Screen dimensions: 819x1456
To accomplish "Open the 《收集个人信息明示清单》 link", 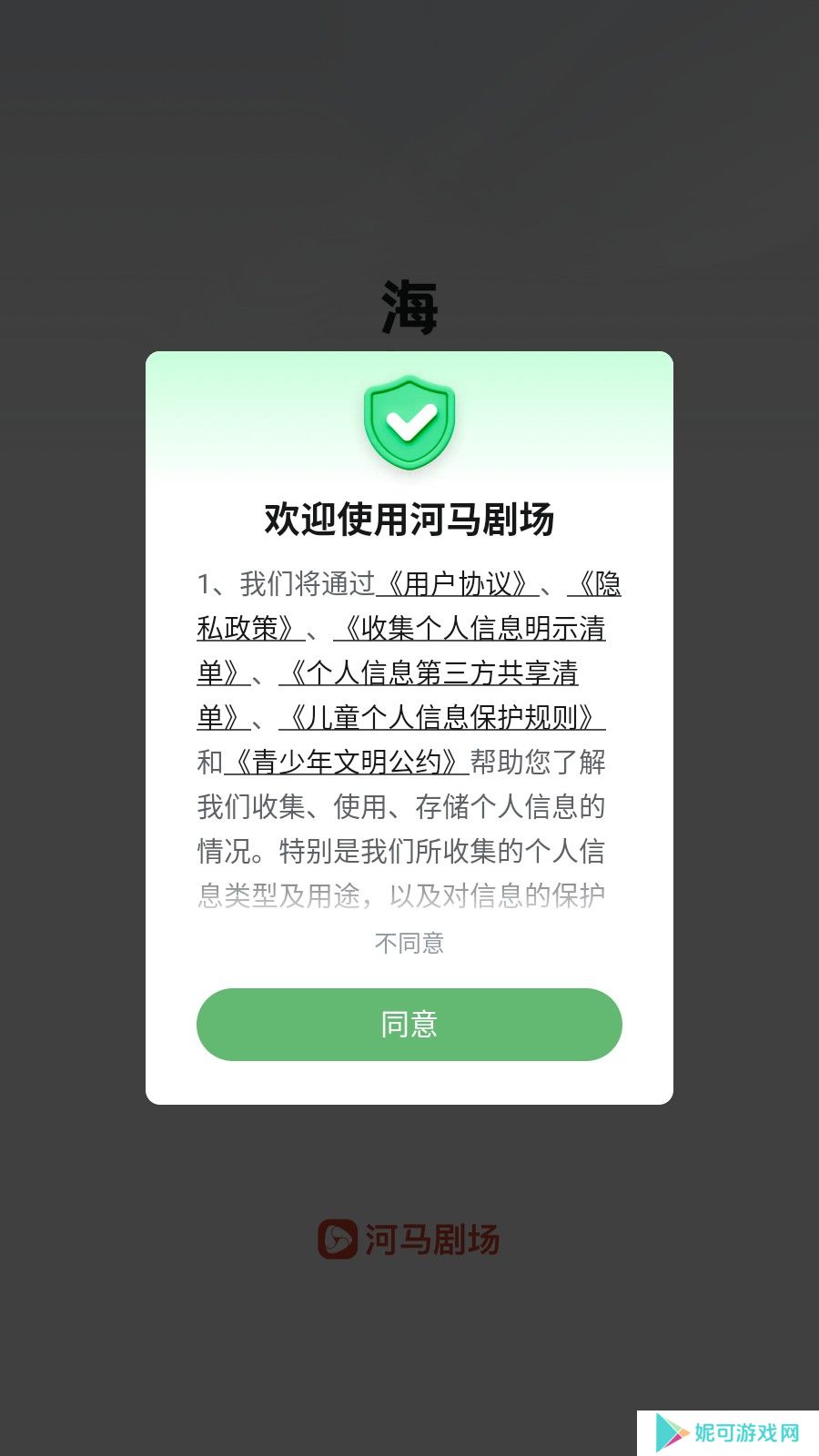I will click(470, 628).
